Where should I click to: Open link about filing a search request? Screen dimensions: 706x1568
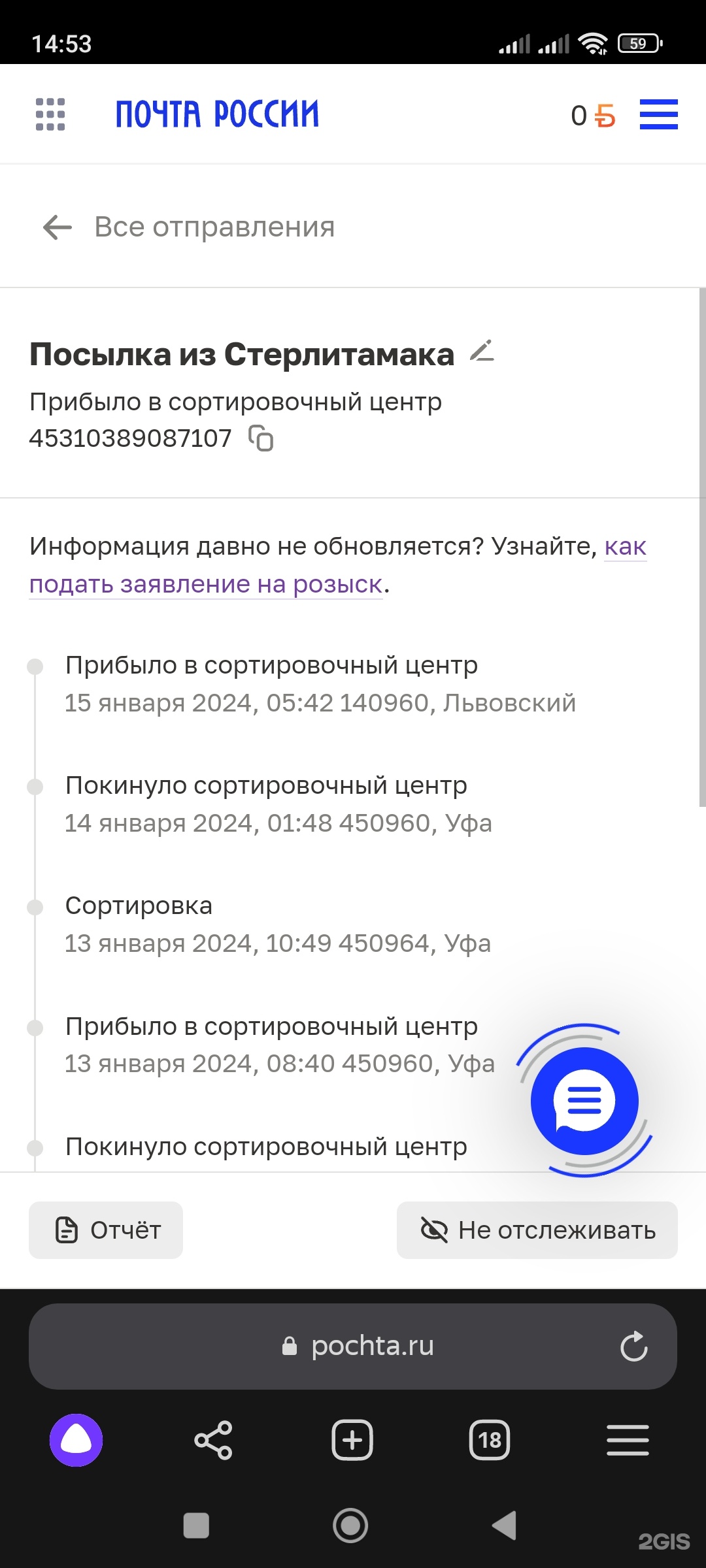(206, 584)
